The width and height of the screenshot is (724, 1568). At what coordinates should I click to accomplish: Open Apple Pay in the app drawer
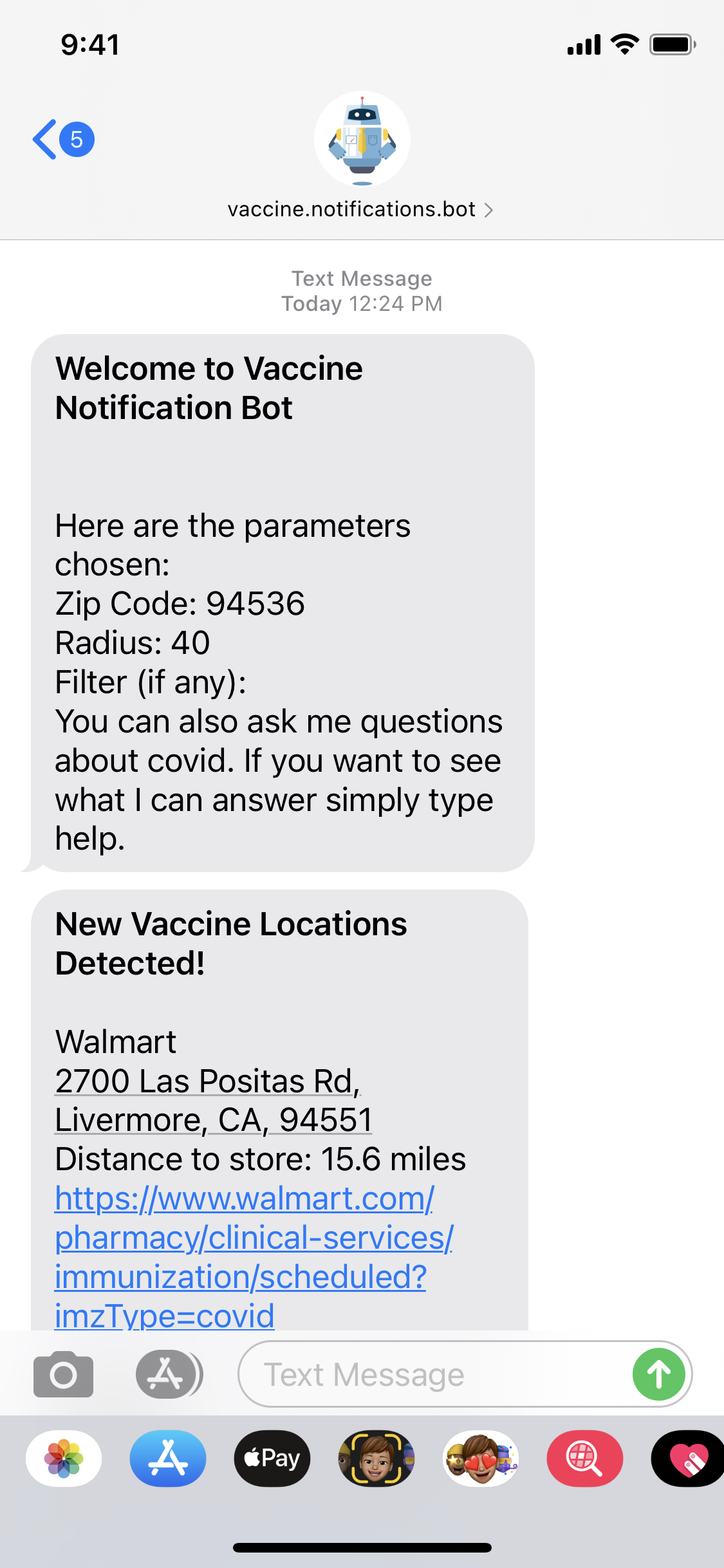point(272,1459)
